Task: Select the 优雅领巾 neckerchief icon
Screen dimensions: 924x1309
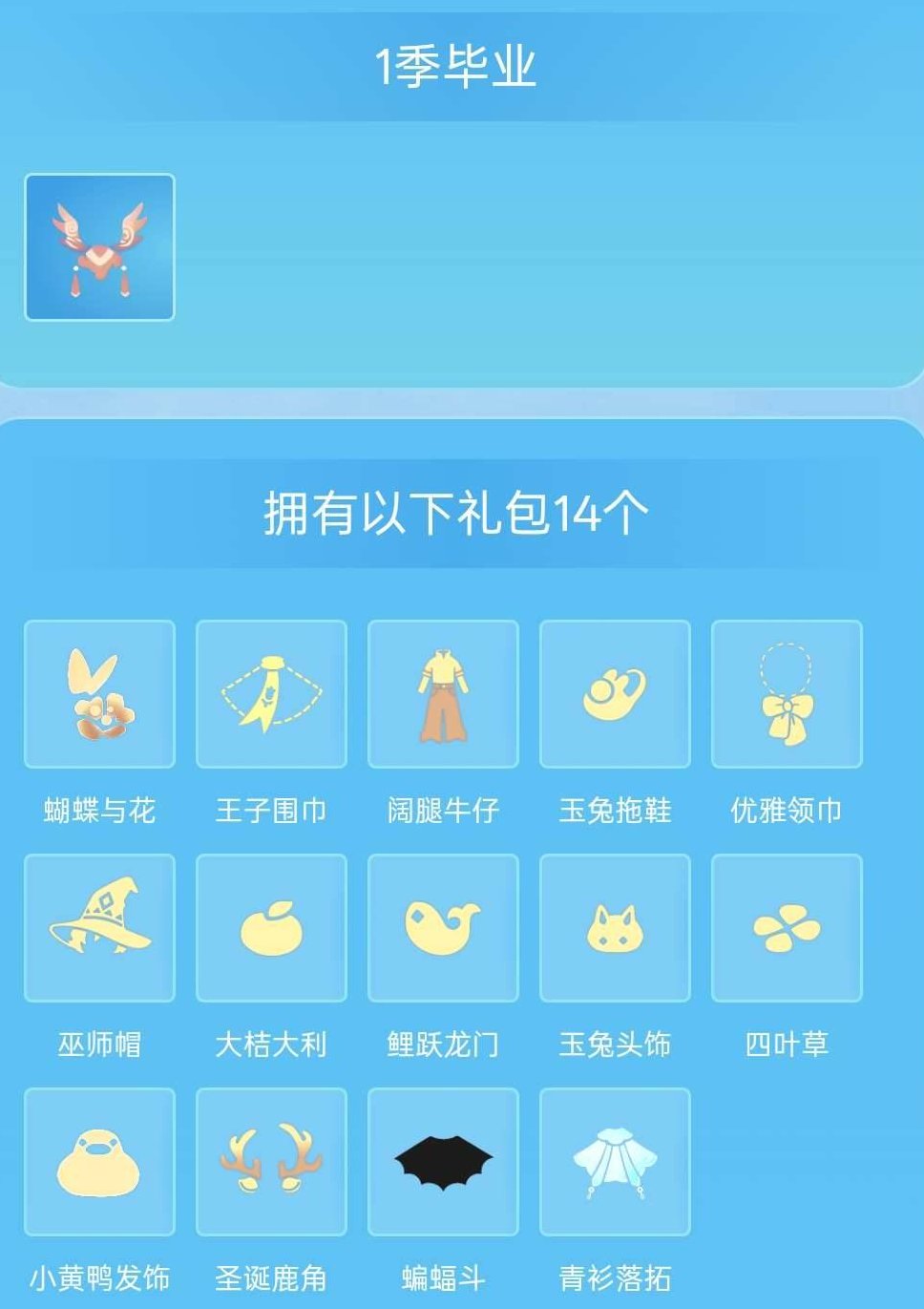Action: pos(787,694)
